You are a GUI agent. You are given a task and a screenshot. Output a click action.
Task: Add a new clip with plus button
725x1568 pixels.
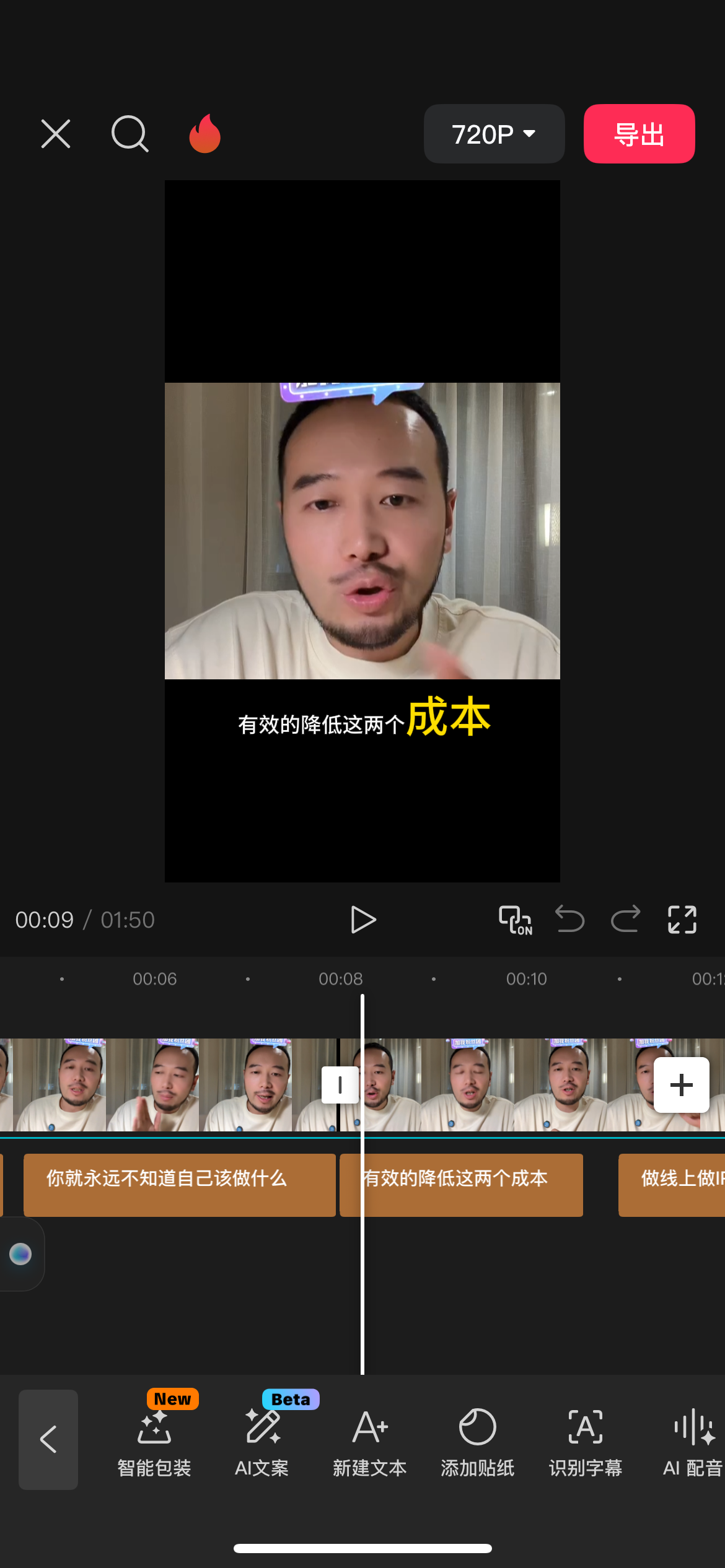point(681,1085)
